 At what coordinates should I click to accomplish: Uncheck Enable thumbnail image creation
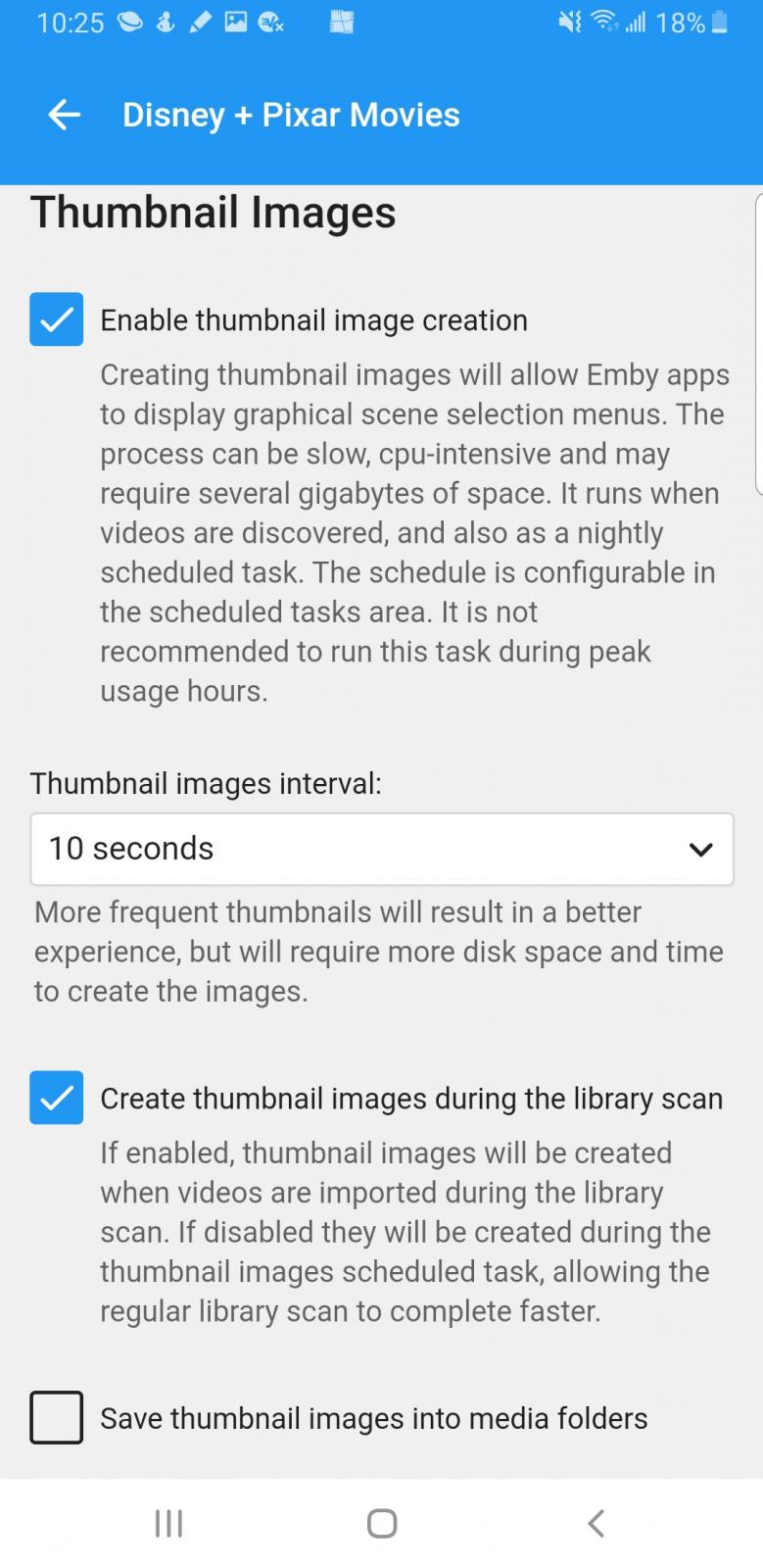pyautogui.click(x=57, y=319)
